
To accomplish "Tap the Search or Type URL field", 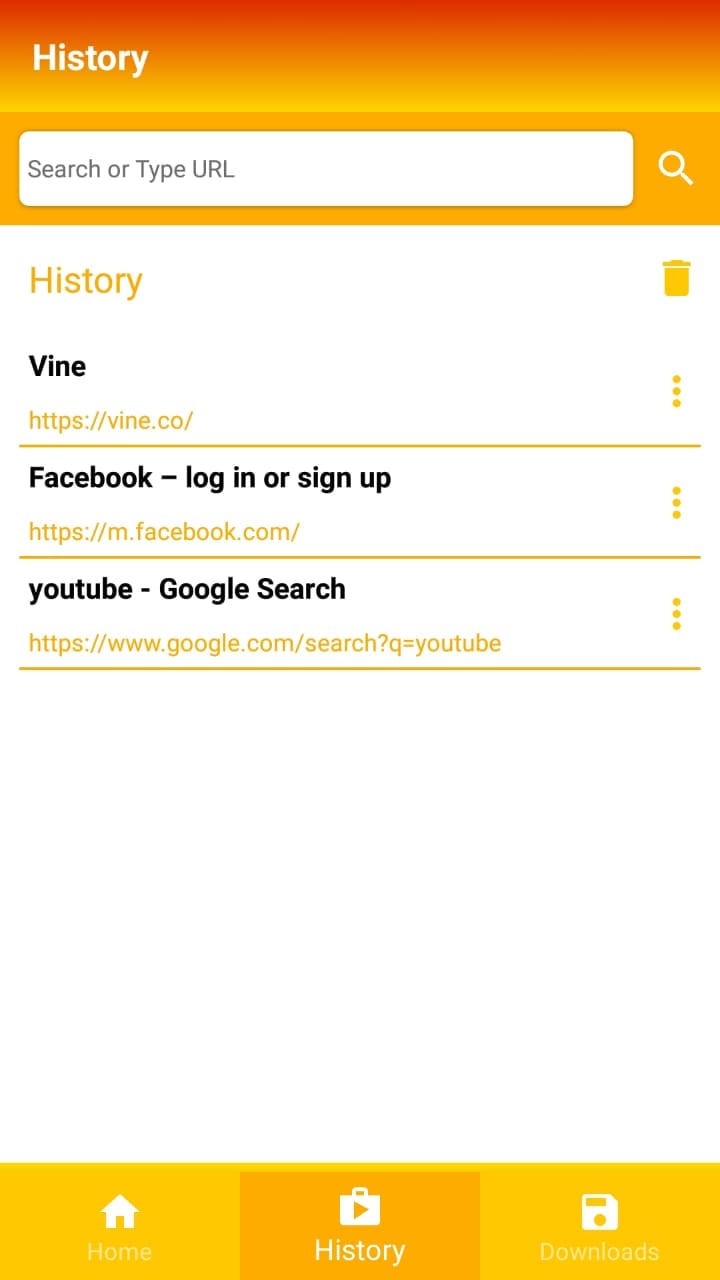I will click(x=326, y=169).
